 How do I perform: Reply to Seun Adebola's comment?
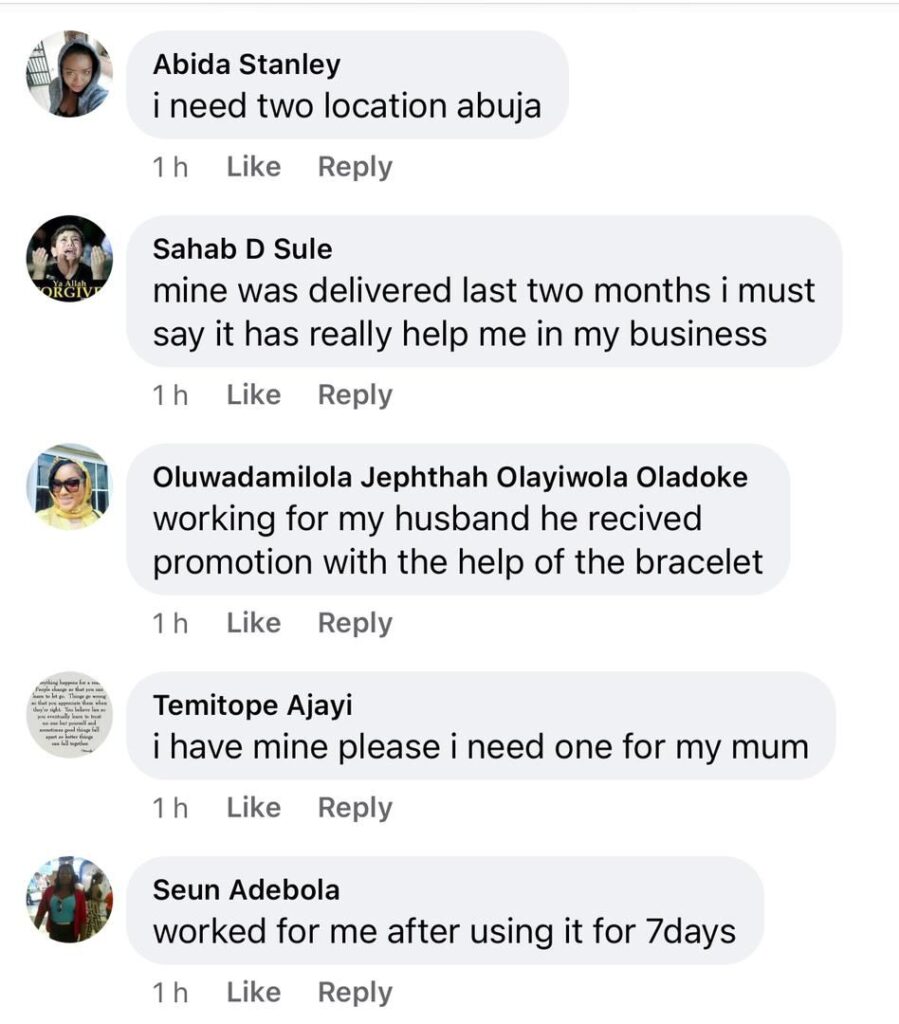point(355,992)
